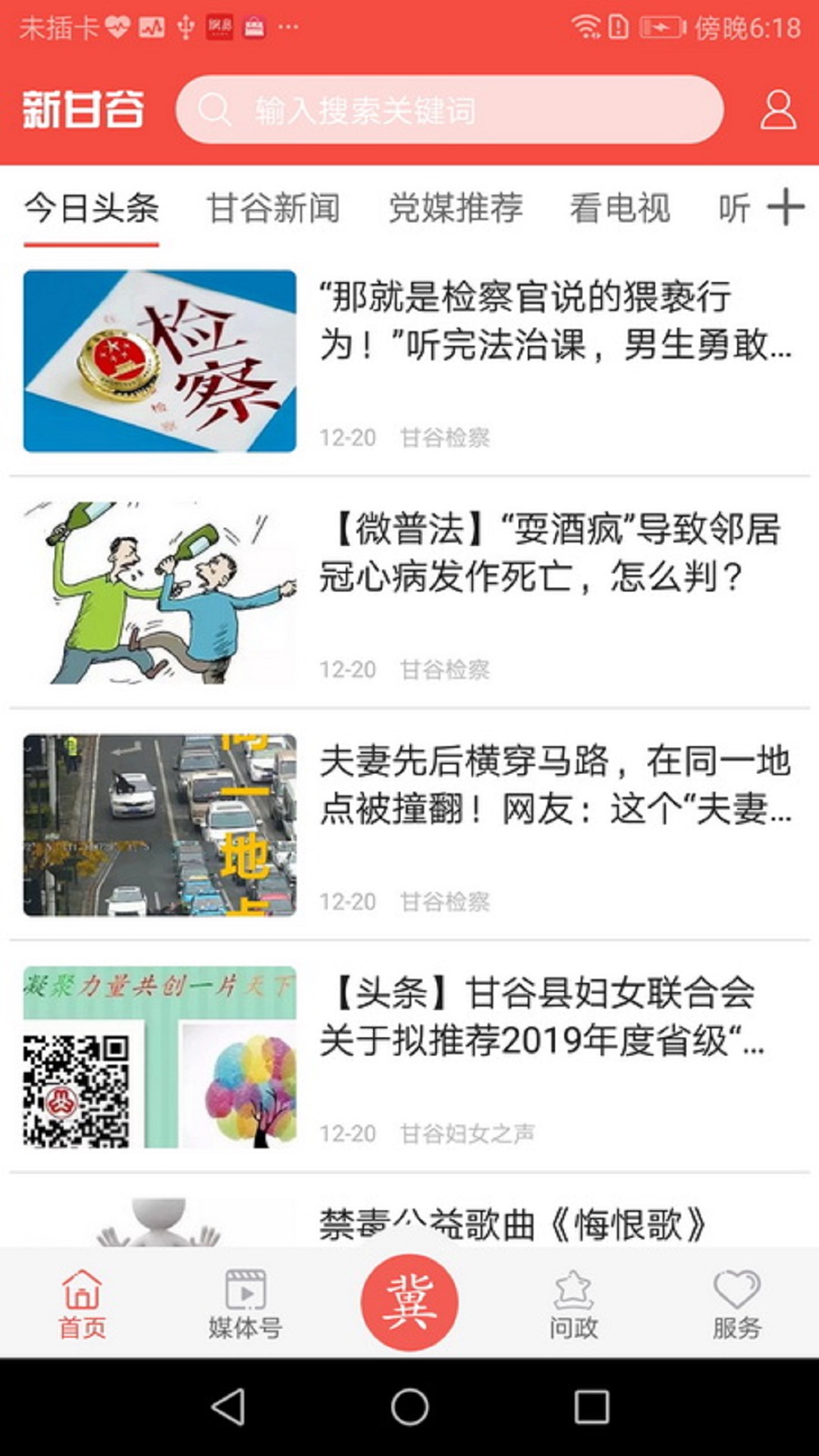Viewport: 819px width, 1456px height.
Task: Open 夫妻先后横穿马路 article
Action: 554,785
